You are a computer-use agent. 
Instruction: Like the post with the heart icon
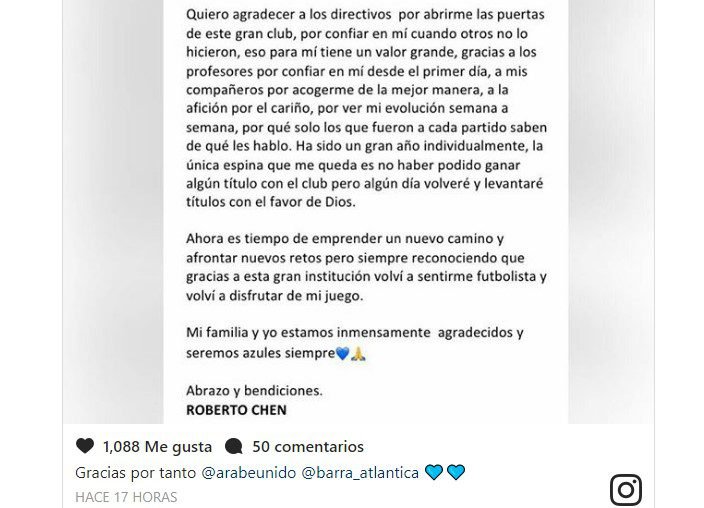[x=85, y=446]
